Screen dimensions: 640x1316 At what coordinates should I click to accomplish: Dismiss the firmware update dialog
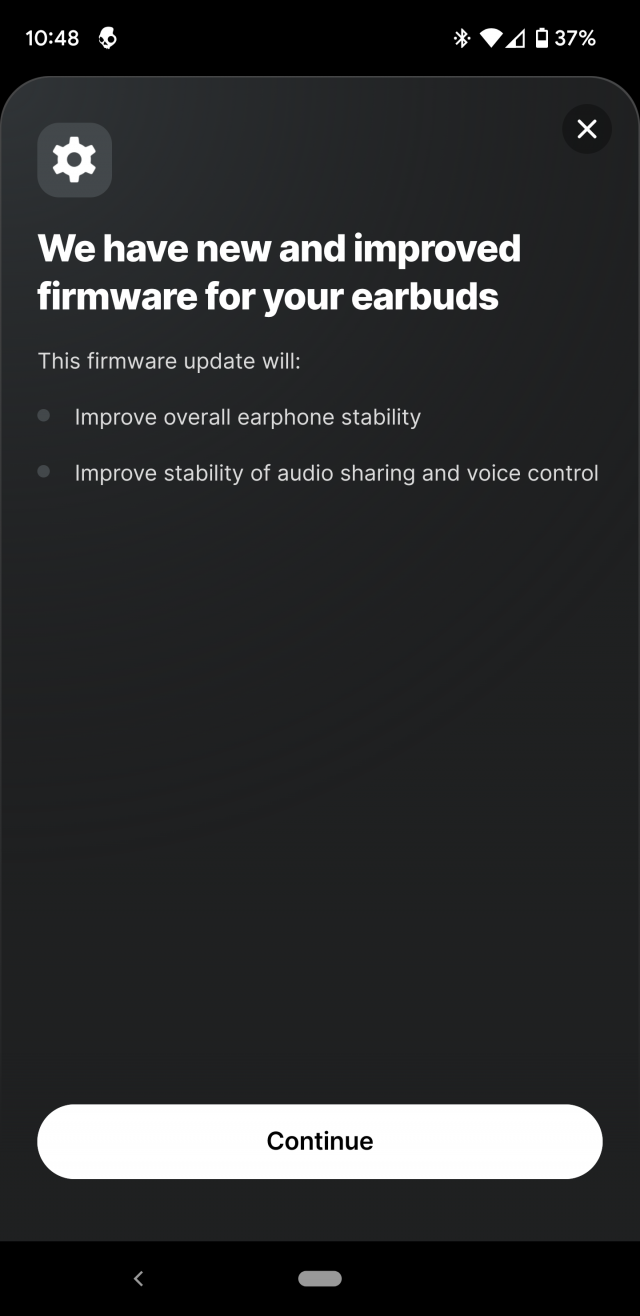click(x=587, y=129)
